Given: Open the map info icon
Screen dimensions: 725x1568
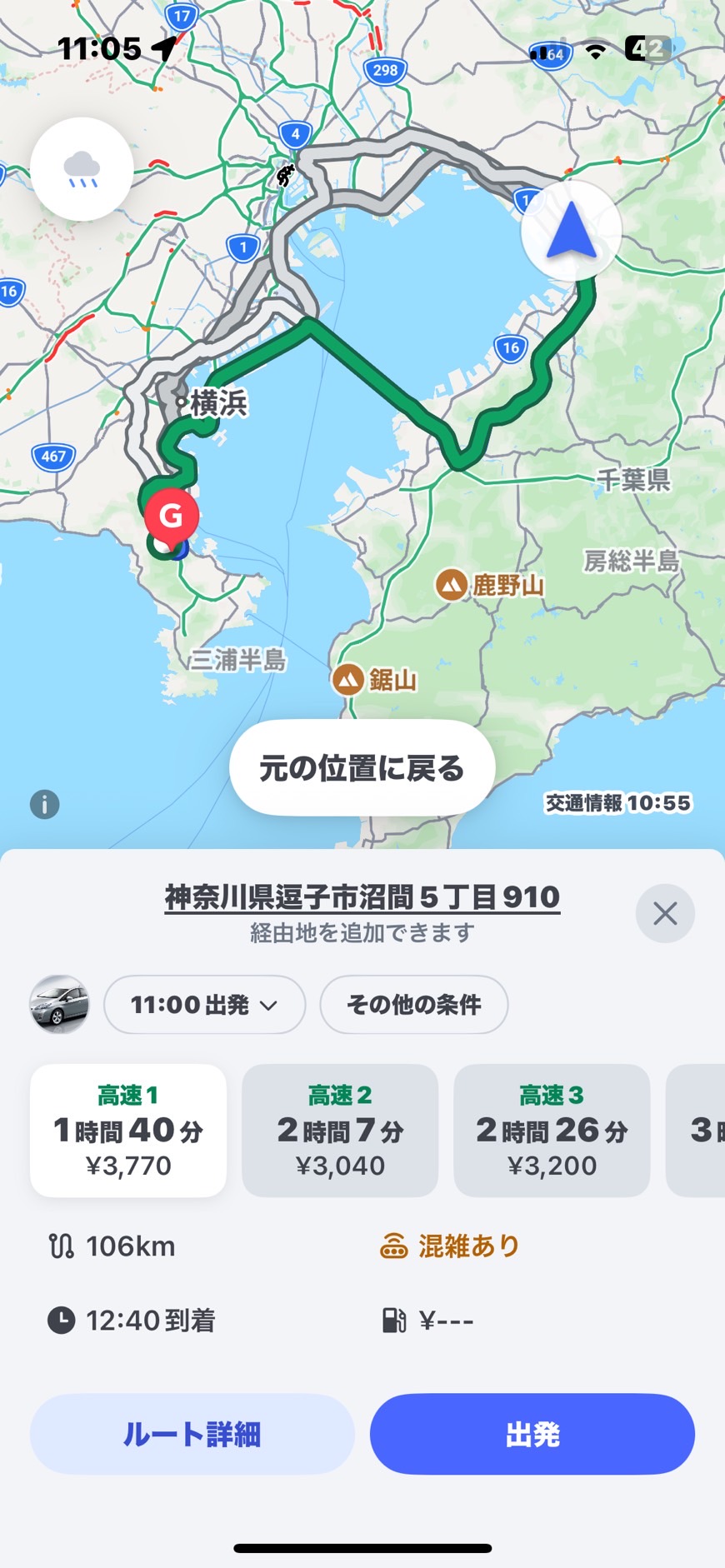Looking at the screenshot, I should coord(45,804).
